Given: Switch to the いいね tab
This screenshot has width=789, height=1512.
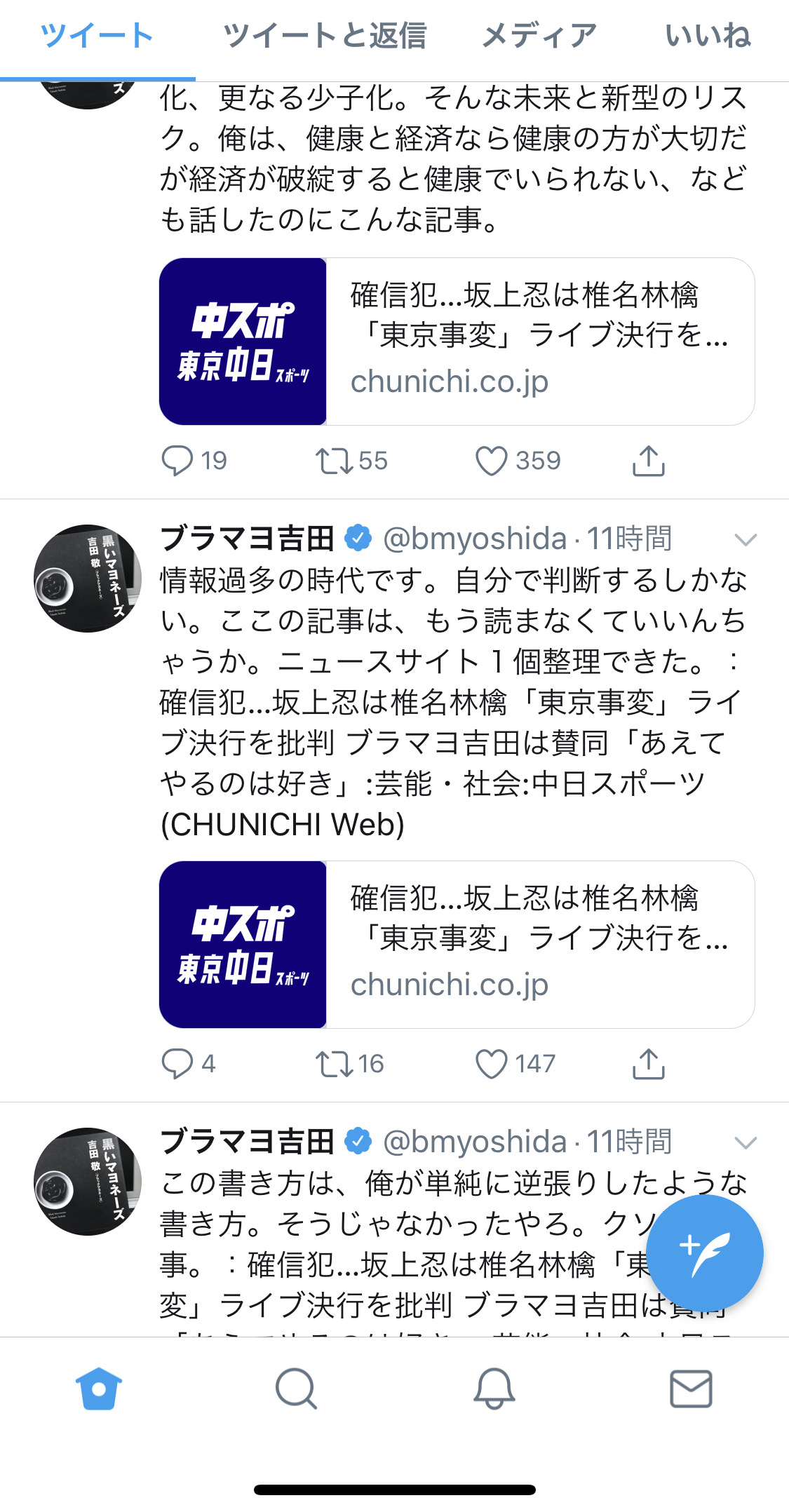Looking at the screenshot, I should [707, 36].
